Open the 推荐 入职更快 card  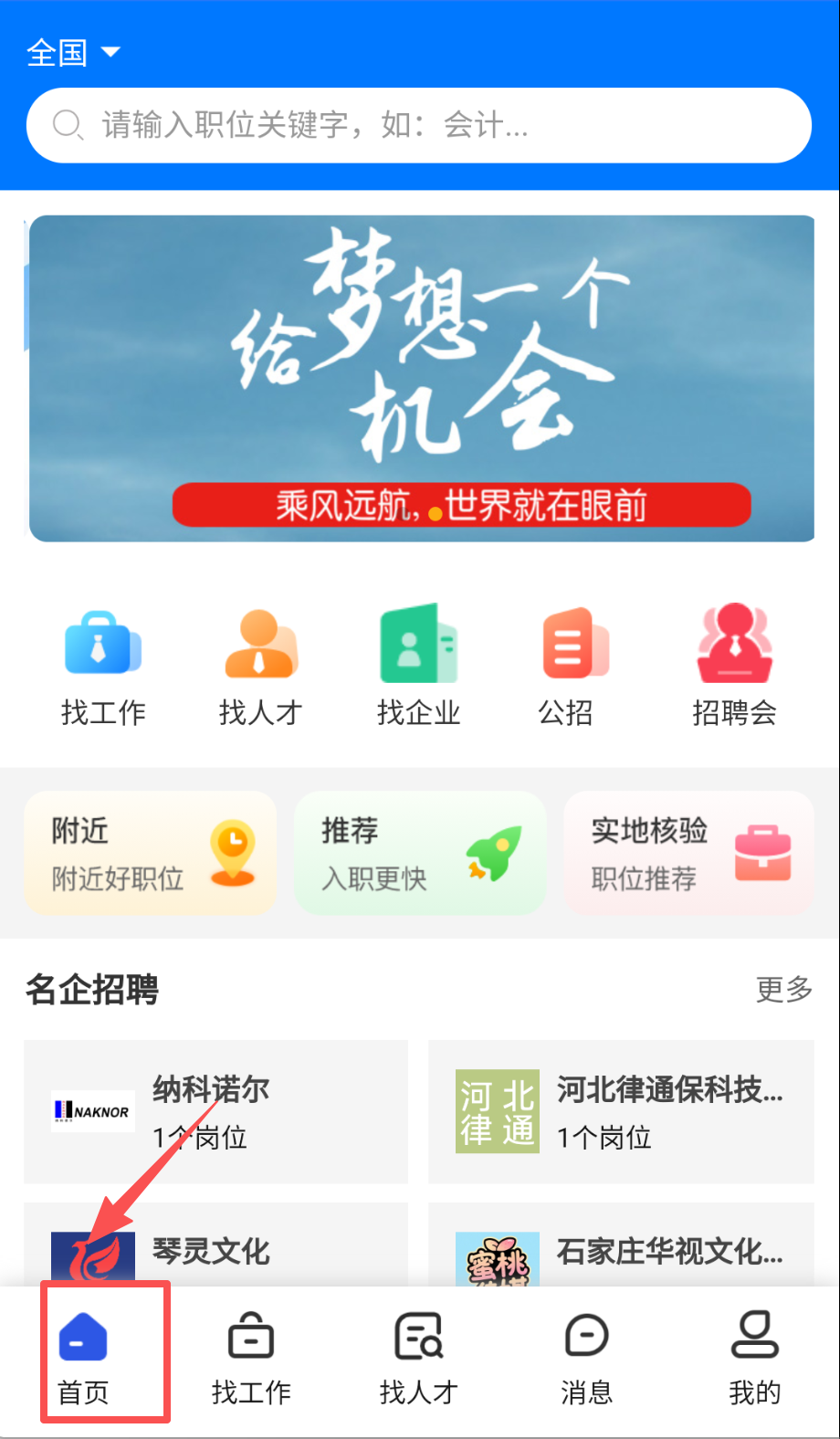click(420, 853)
